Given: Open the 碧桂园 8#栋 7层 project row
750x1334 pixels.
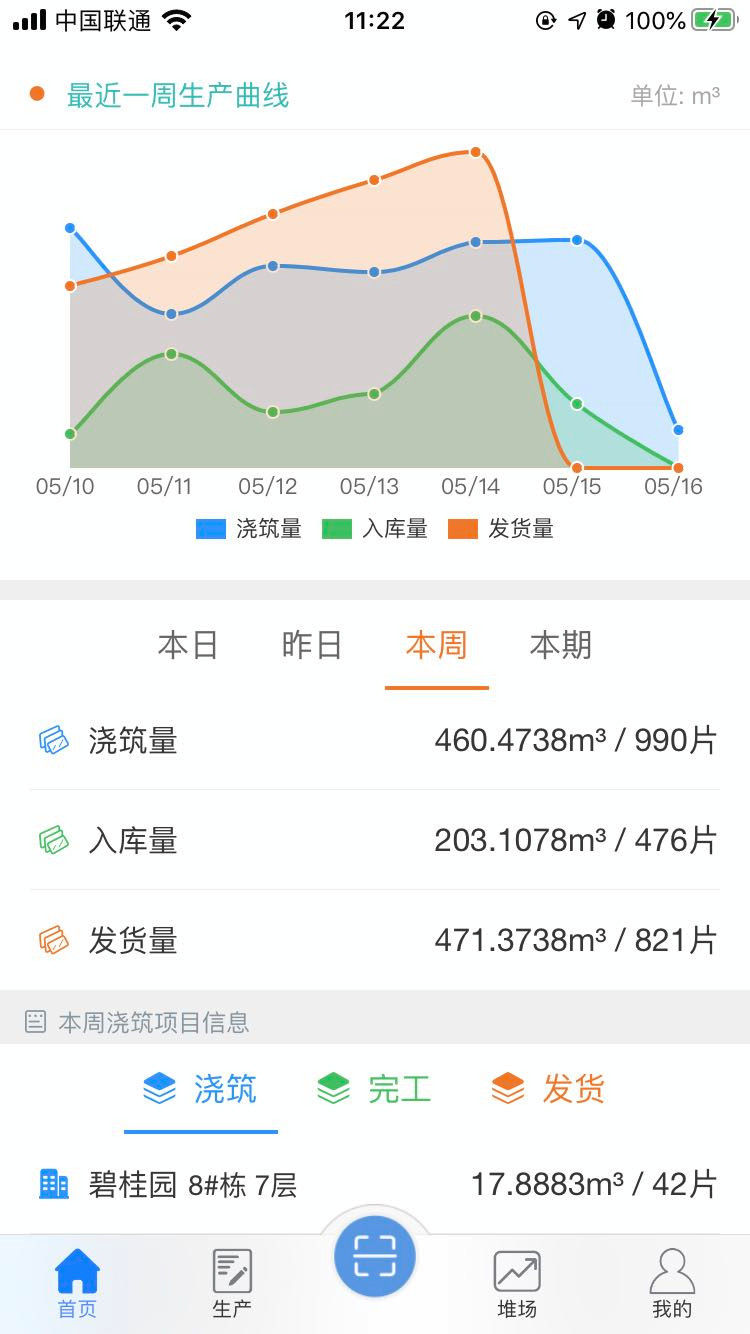Looking at the screenshot, I should click(375, 1185).
